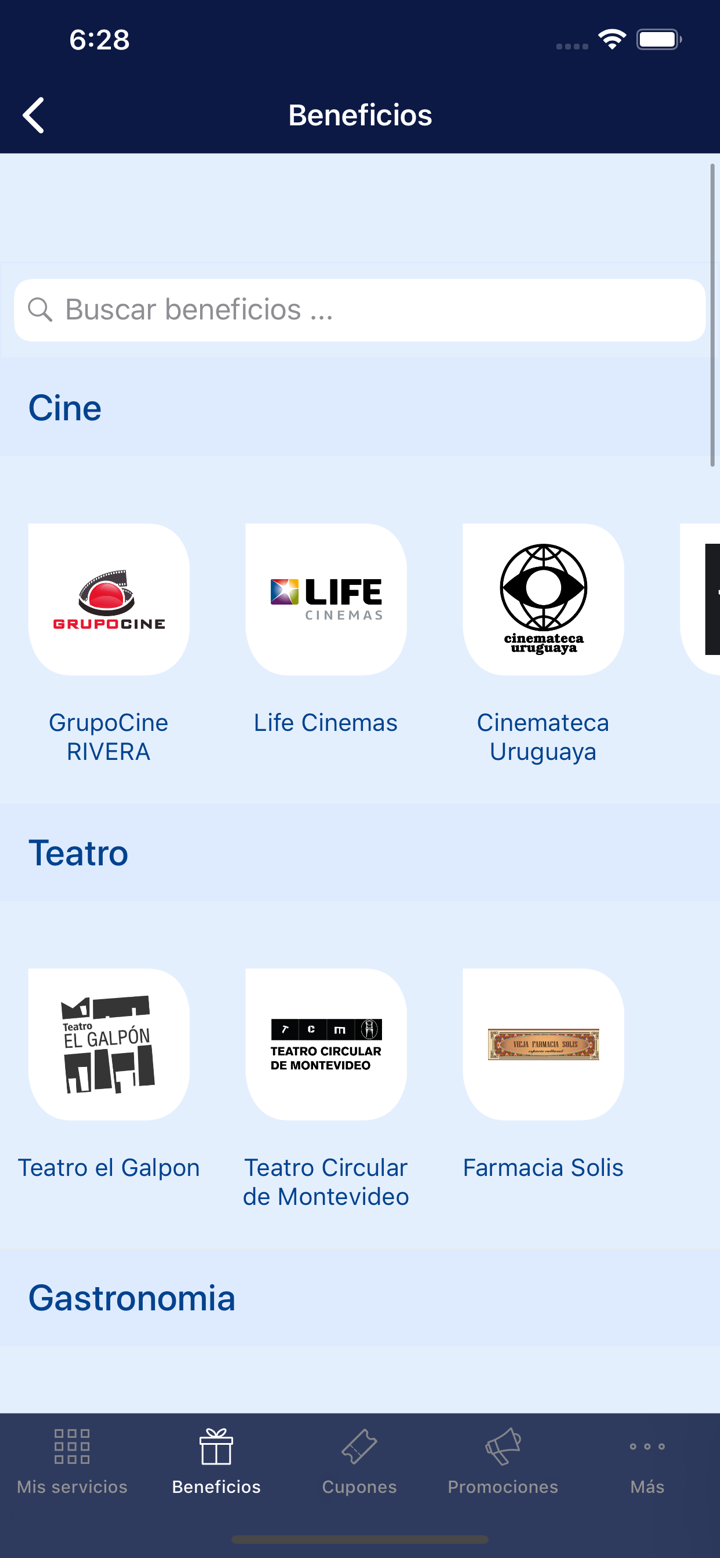Tap the GrupoCine RIVERA label link
The width and height of the screenshot is (720, 1558).
[x=108, y=736]
